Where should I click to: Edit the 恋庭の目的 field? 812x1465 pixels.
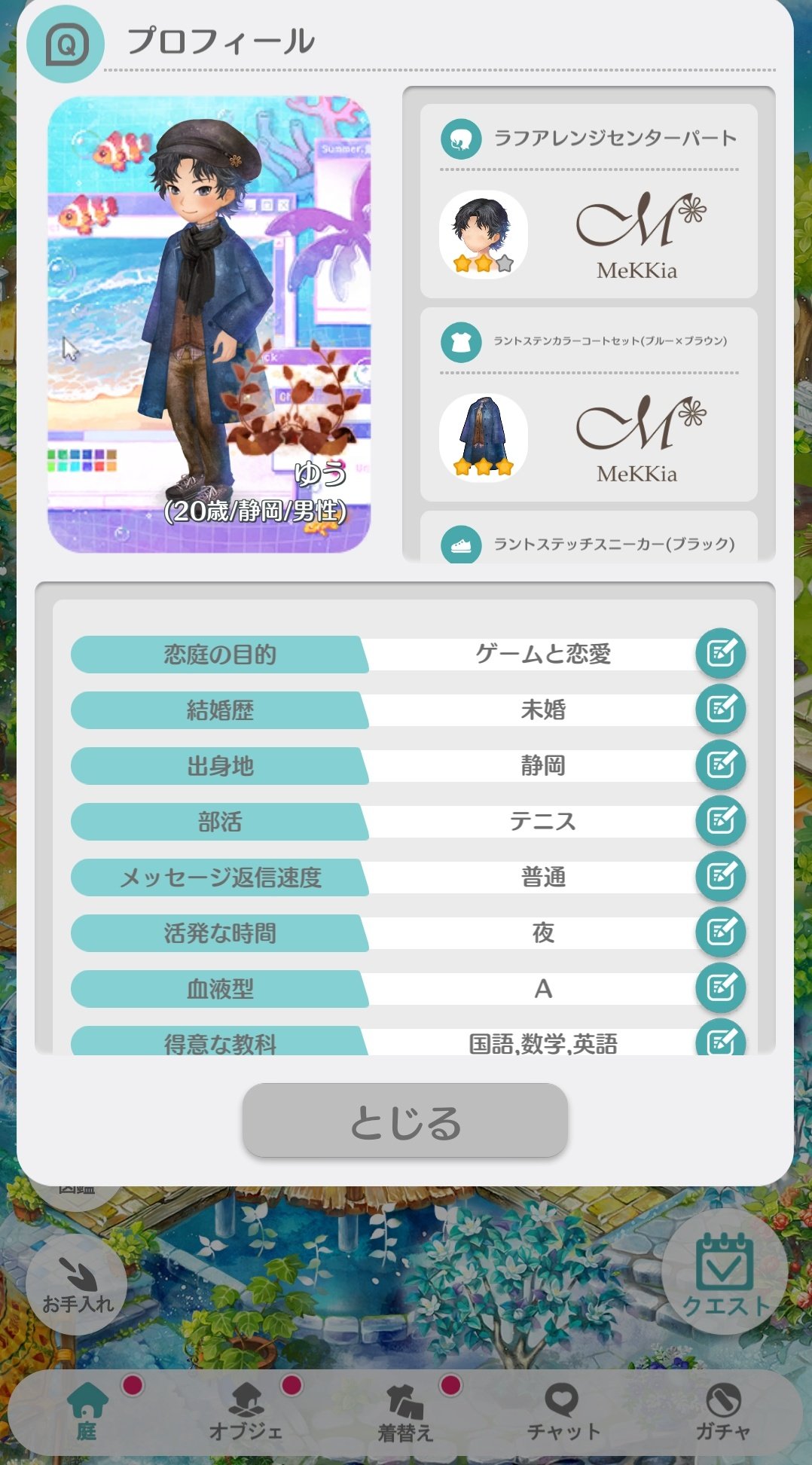coord(721,653)
